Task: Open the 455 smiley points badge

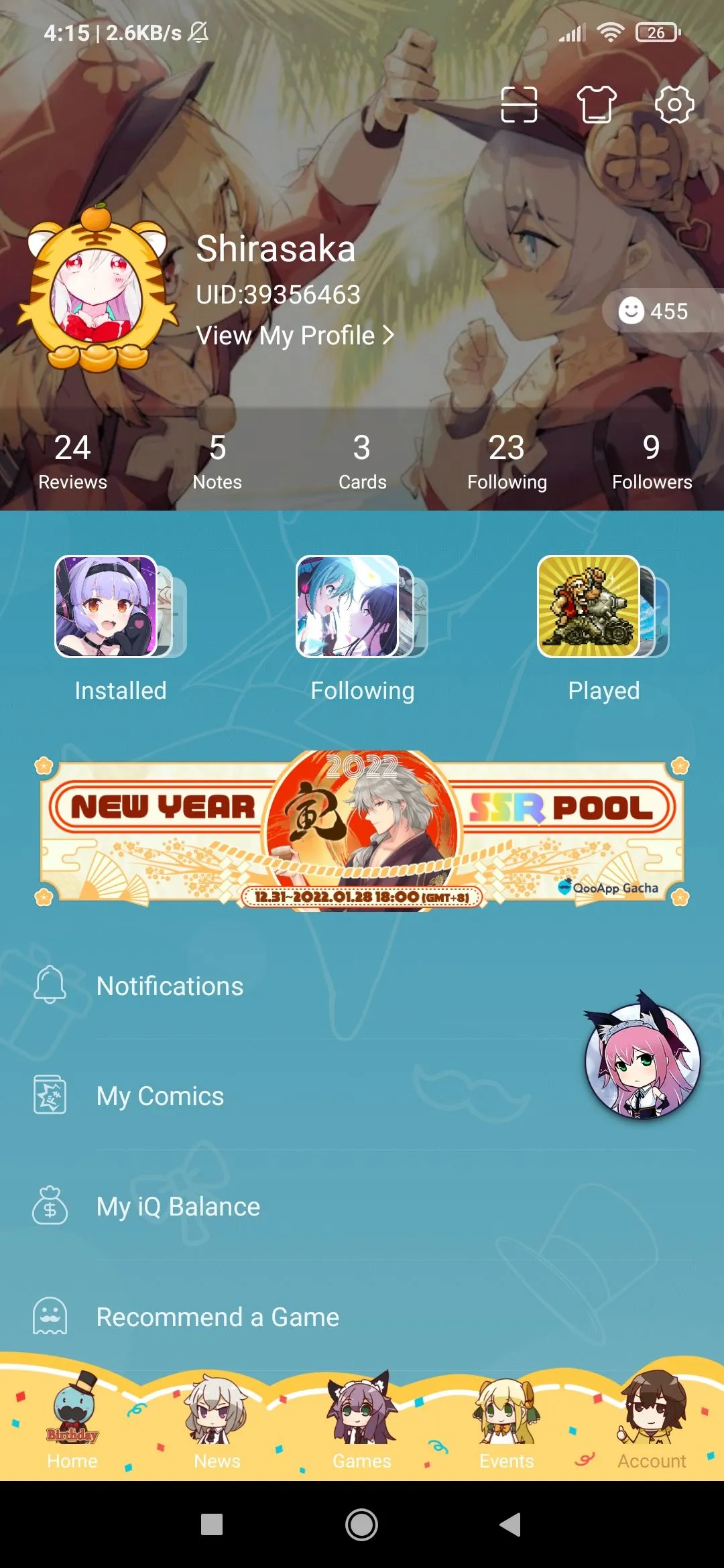Action: coord(654,311)
